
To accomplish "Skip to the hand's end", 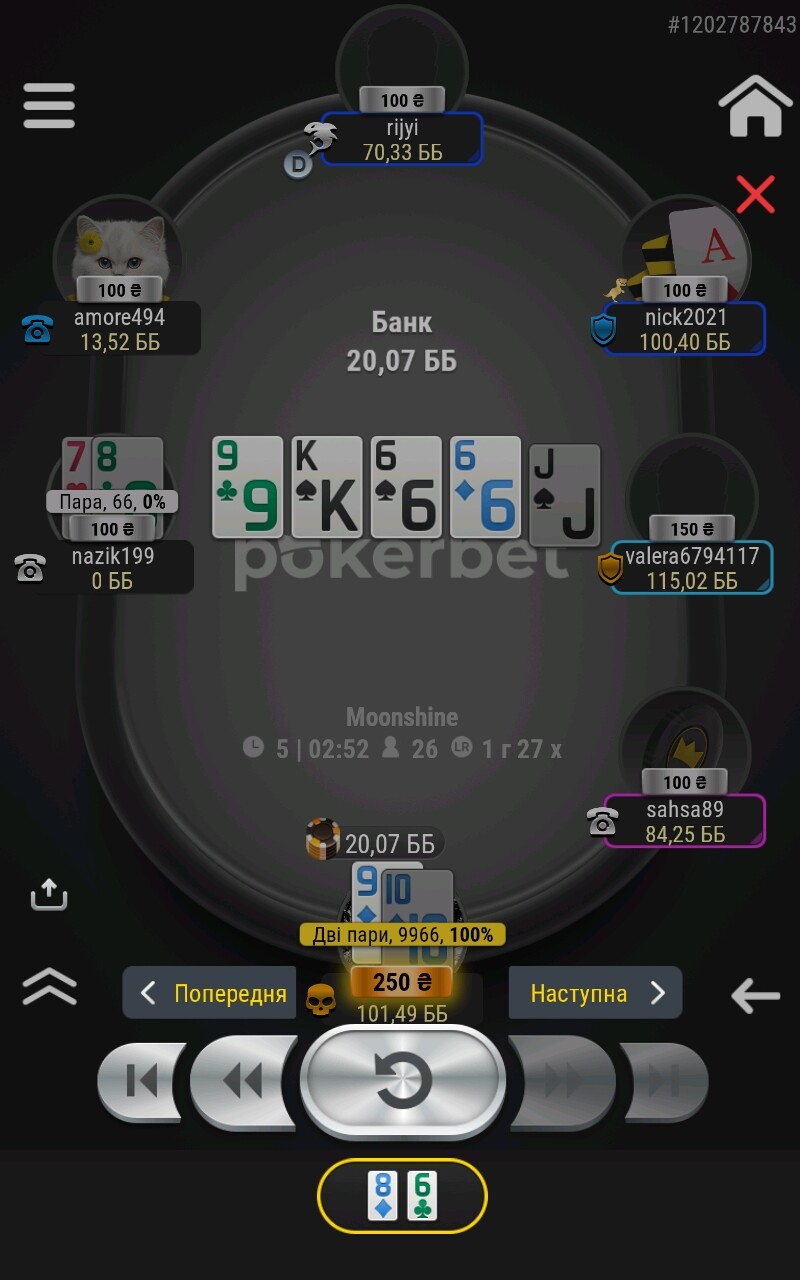I will [x=664, y=1081].
